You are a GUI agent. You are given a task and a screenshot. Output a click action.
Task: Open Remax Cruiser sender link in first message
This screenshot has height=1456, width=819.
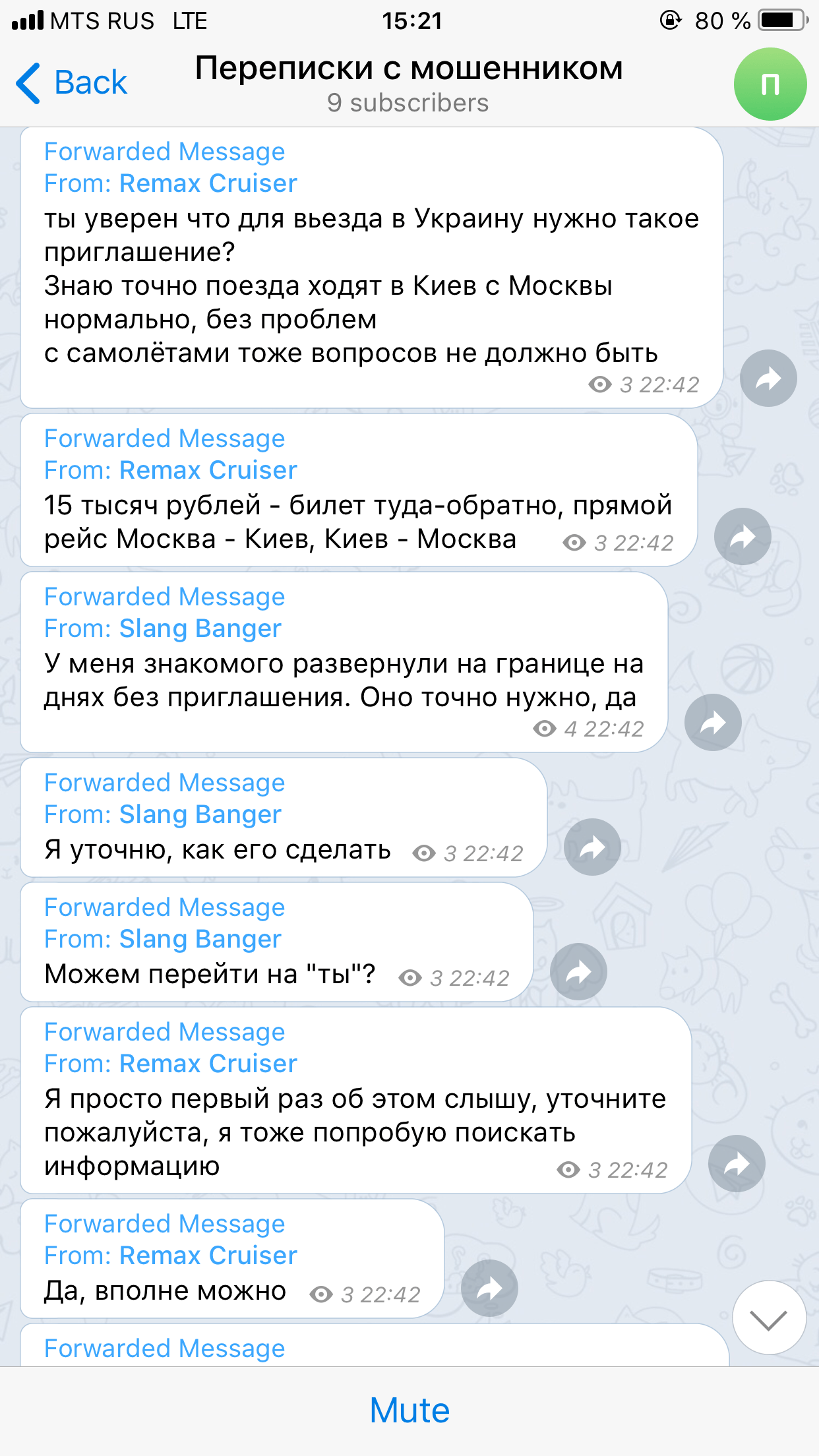point(208,183)
